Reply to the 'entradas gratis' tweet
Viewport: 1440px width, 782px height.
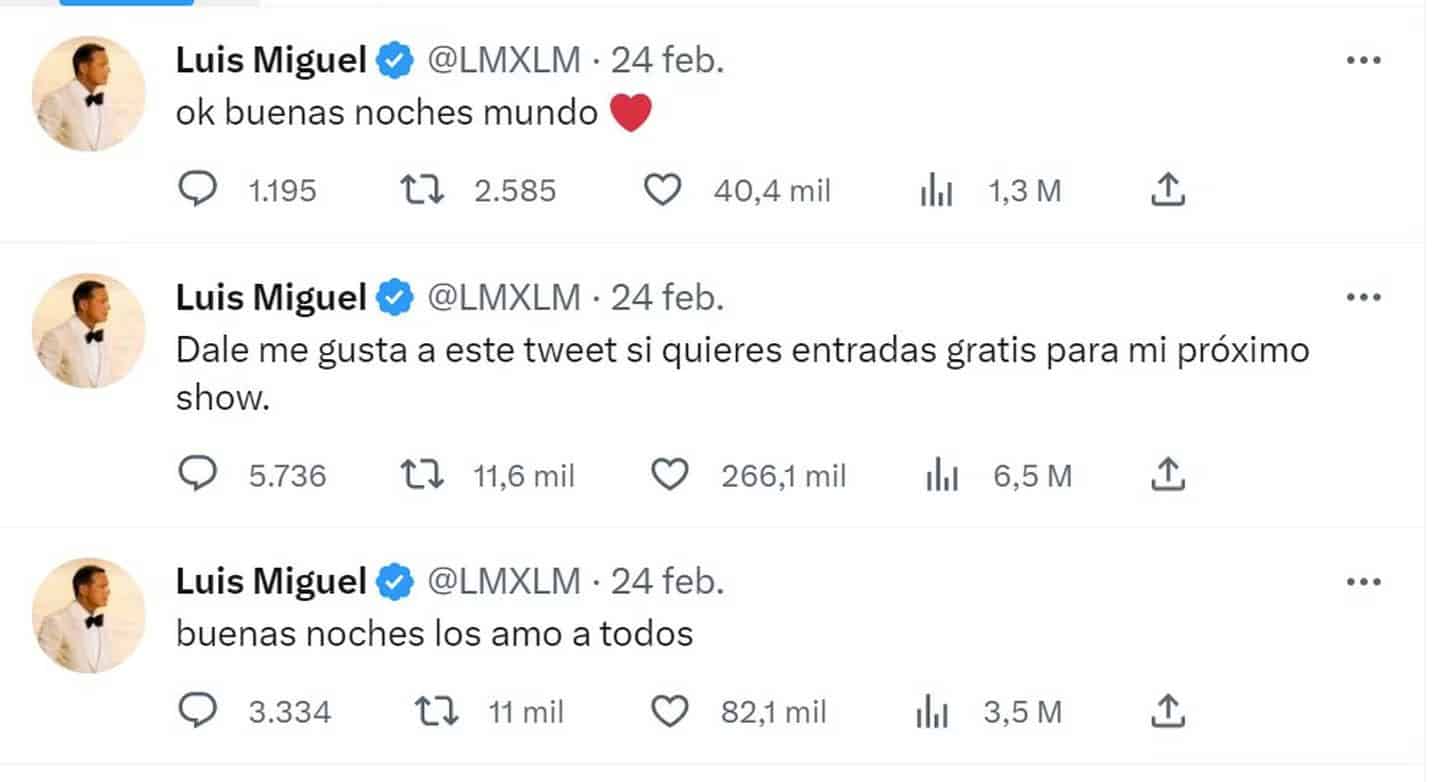click(x=197, y=476)
